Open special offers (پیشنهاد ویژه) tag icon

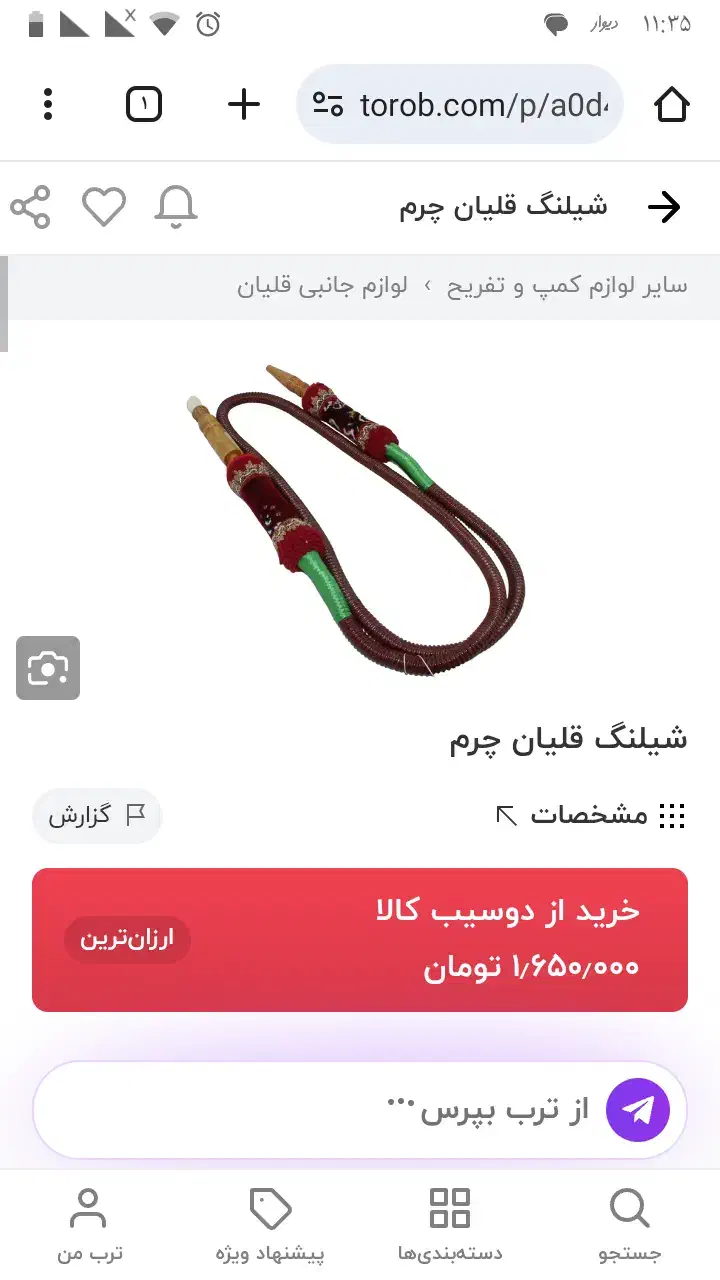point(269,1215)
